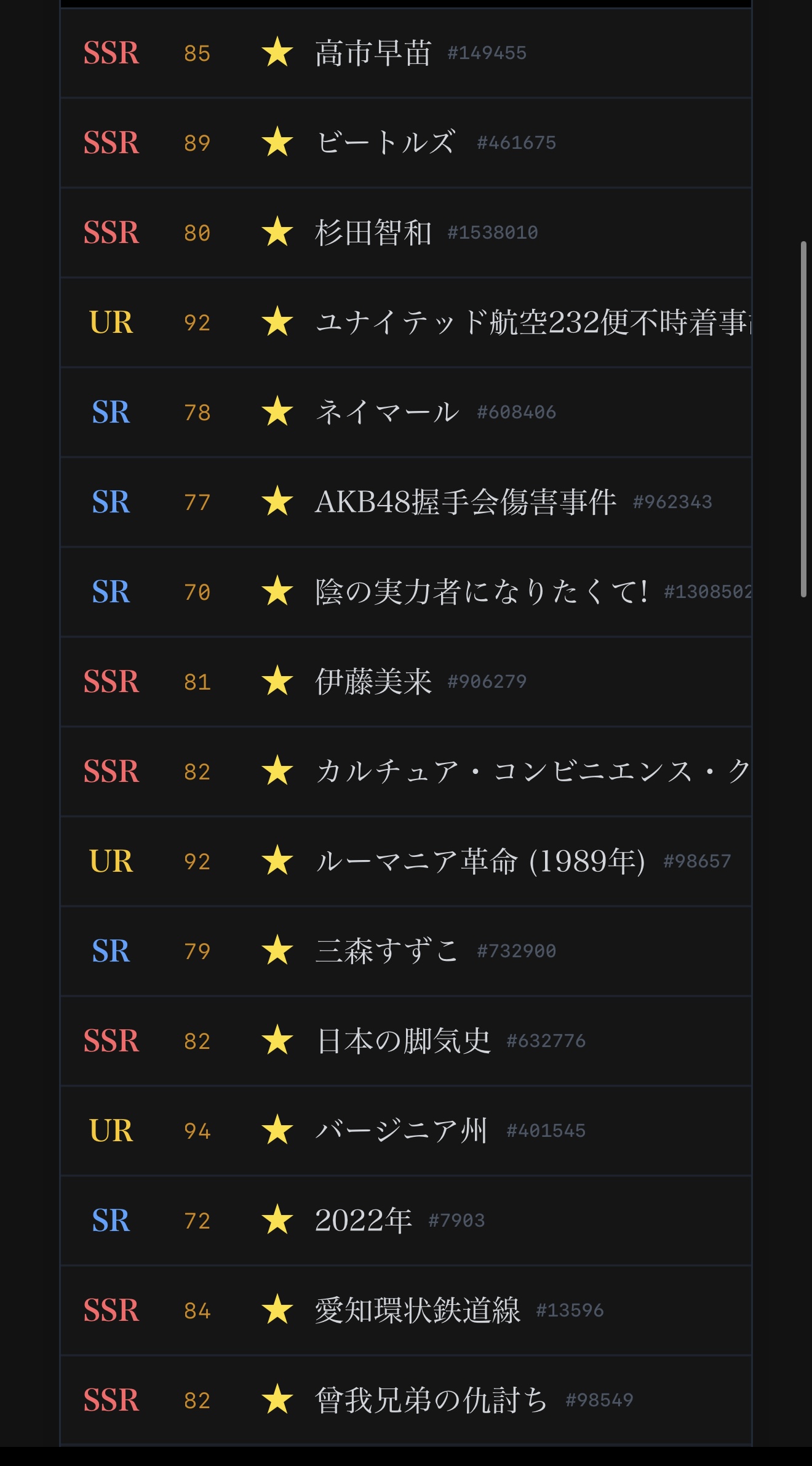
Task: View the ユナイテッド航空232便 UR entry
Action: pos(529,322)
